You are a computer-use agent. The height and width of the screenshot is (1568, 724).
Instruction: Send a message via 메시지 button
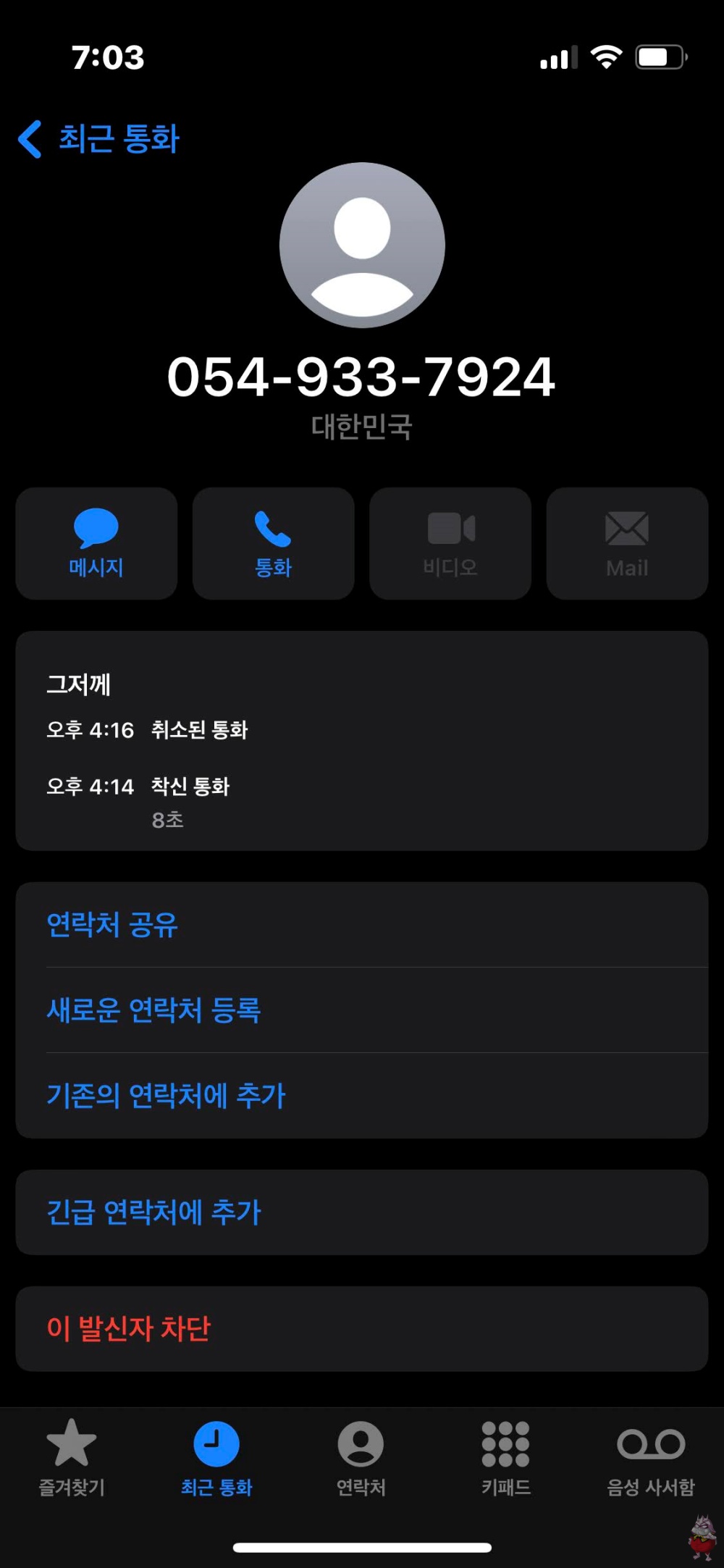coord(96,543)
